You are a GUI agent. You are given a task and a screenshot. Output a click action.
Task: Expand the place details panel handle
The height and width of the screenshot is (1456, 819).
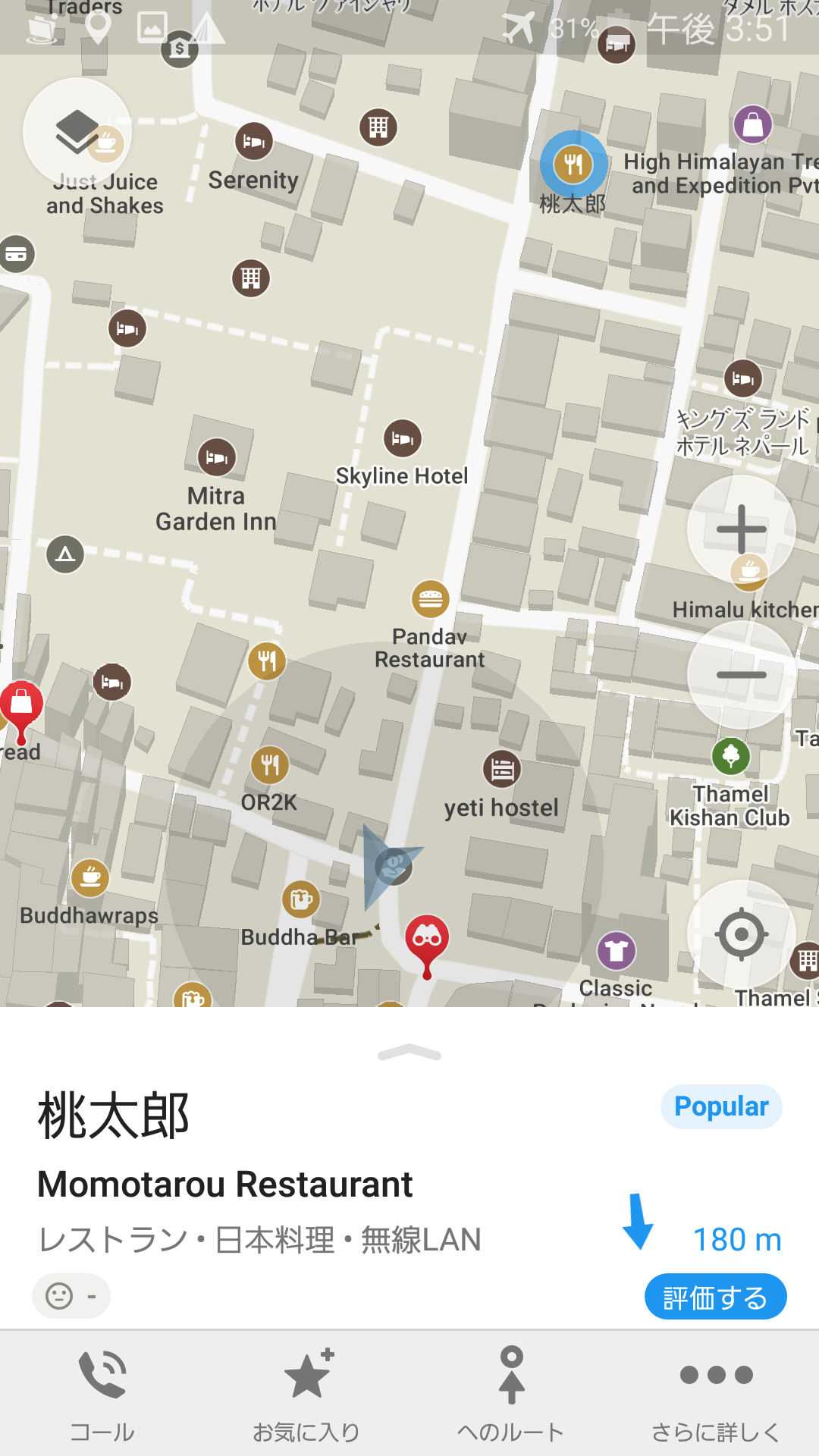point(409,1053)
